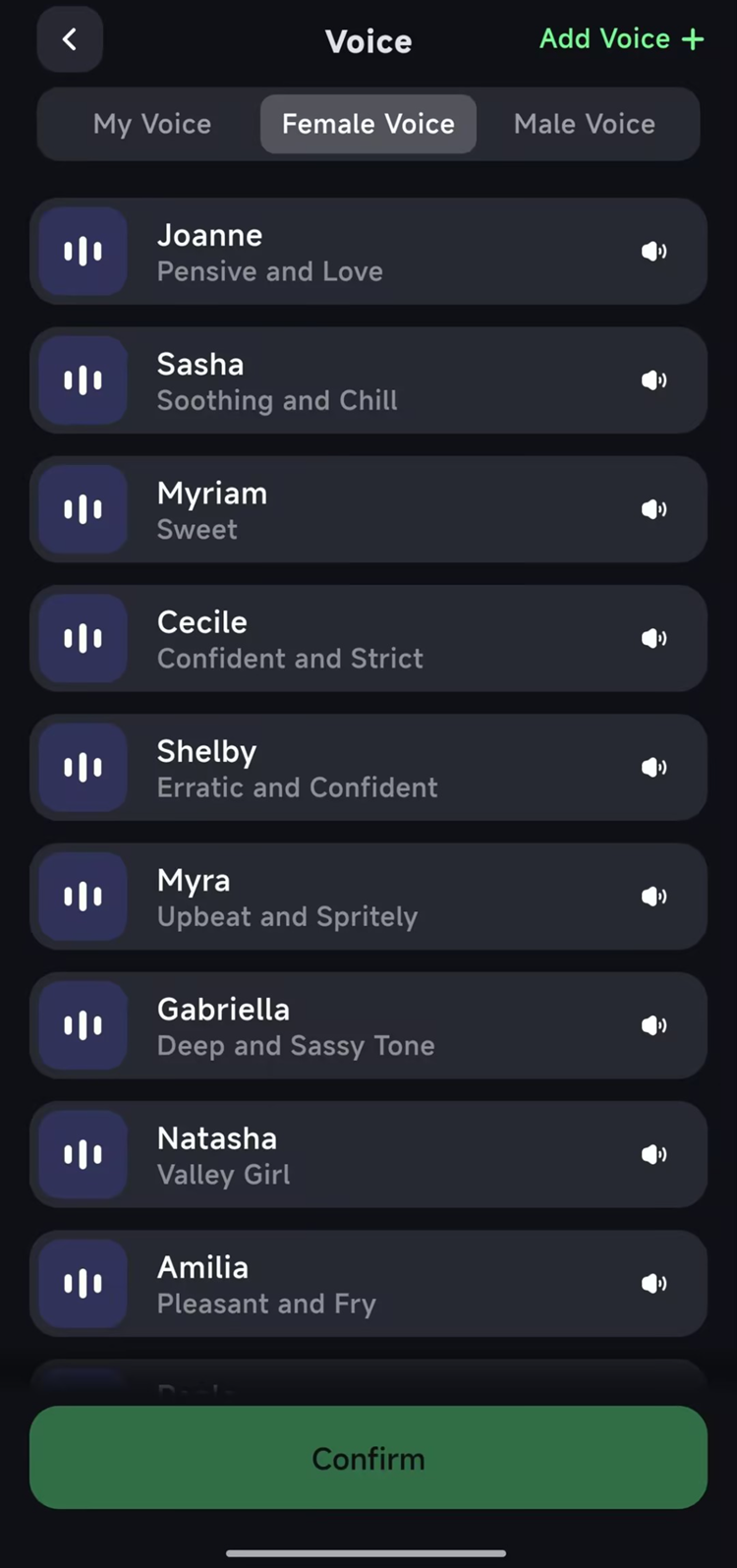Listen to Myra's voice preview
Viewport: 737px width, 1568px height.
tap(654, 897)
